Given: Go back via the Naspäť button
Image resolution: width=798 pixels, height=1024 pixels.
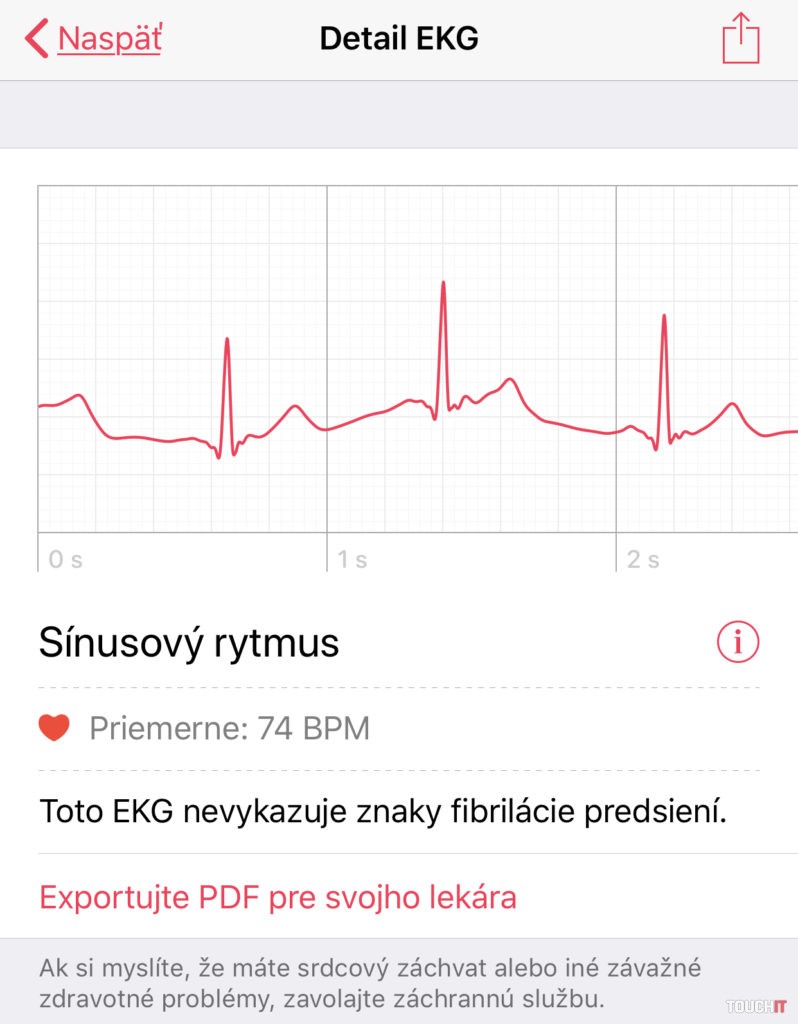Looking at the screenshot, I should click(x=94, y=39).
